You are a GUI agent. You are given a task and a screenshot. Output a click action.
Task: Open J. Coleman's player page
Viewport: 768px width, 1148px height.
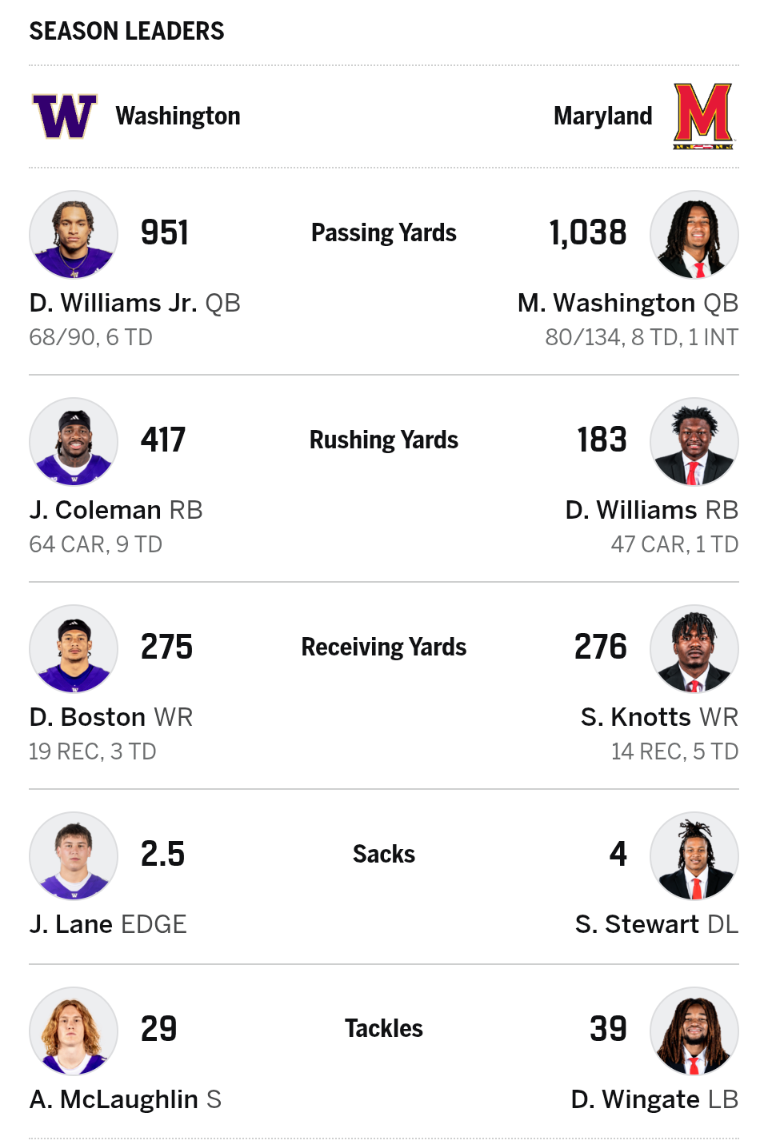95,510
